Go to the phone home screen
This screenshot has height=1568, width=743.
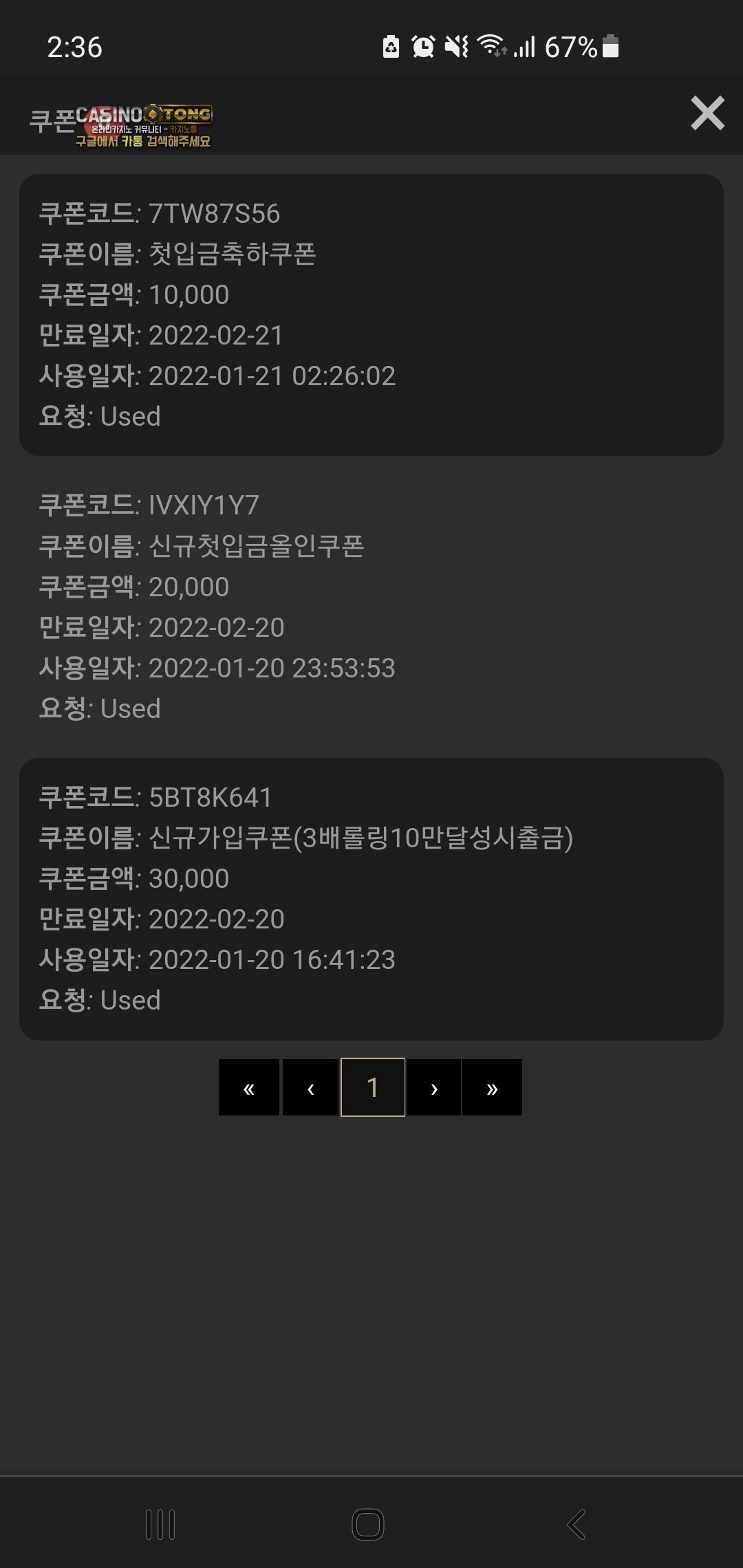[x=368, y=1525]
